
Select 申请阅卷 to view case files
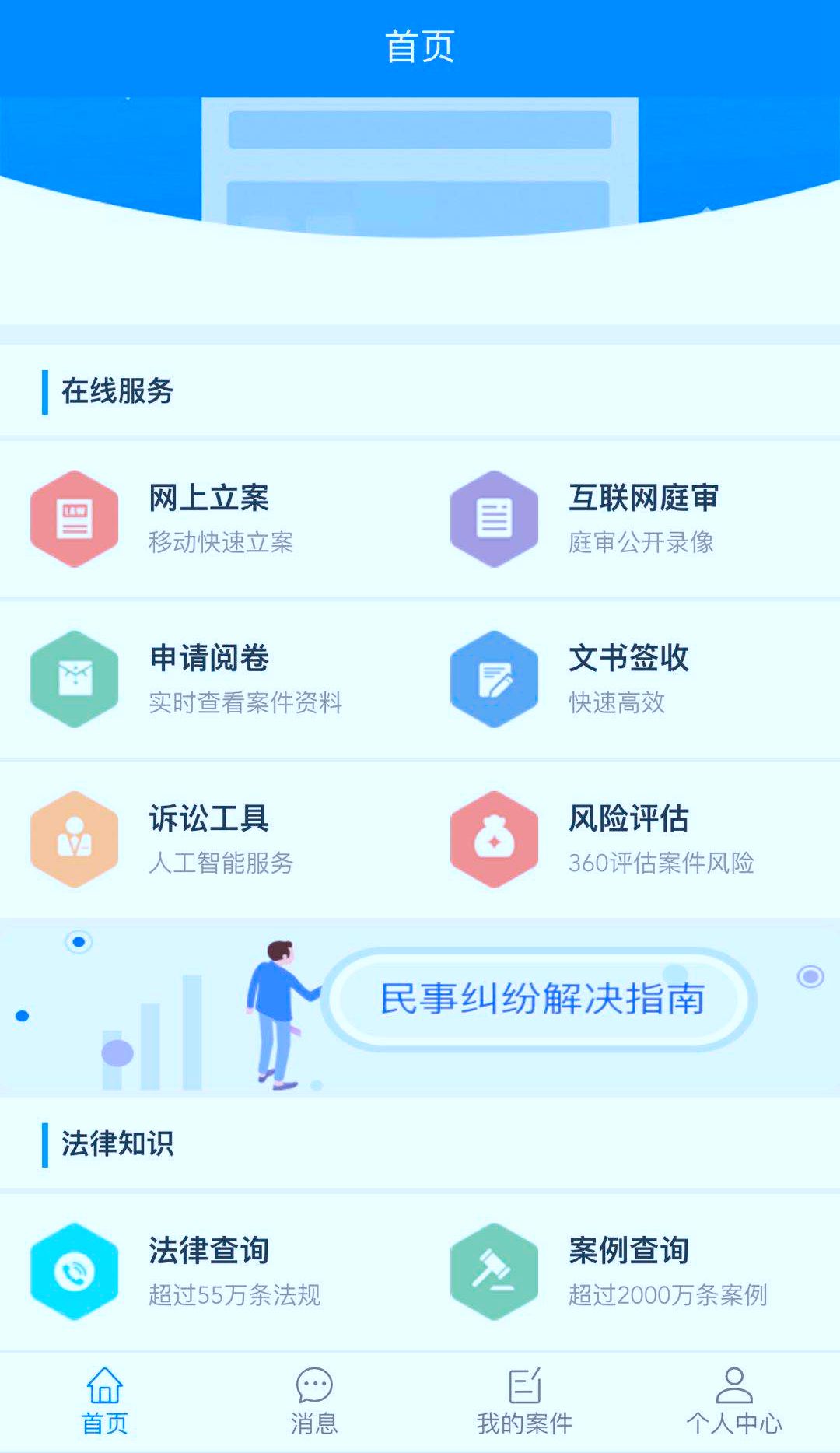pos(208,678)
